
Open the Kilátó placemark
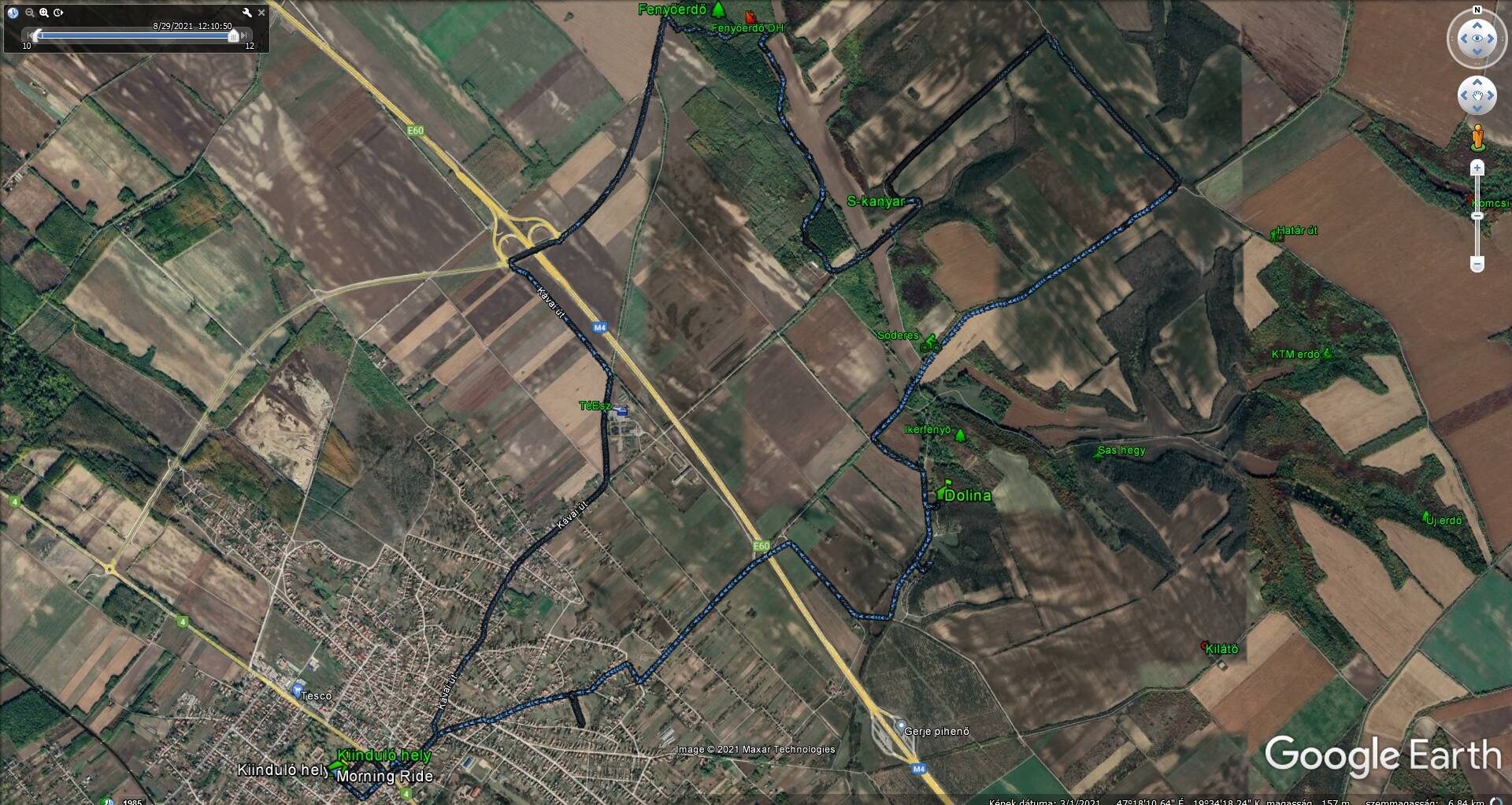(x=1221, y=649)
